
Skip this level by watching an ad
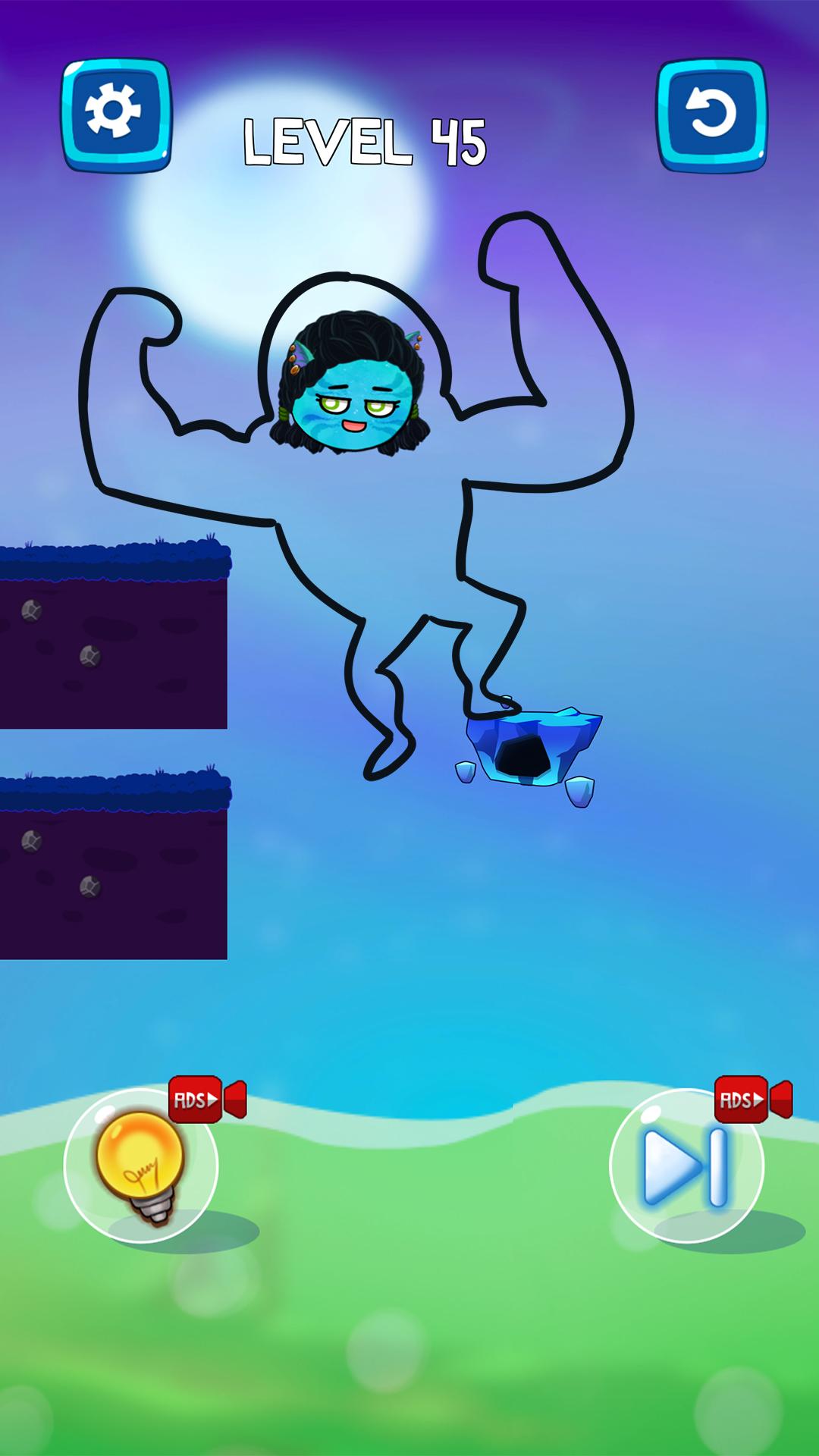tap(686, 1166)
